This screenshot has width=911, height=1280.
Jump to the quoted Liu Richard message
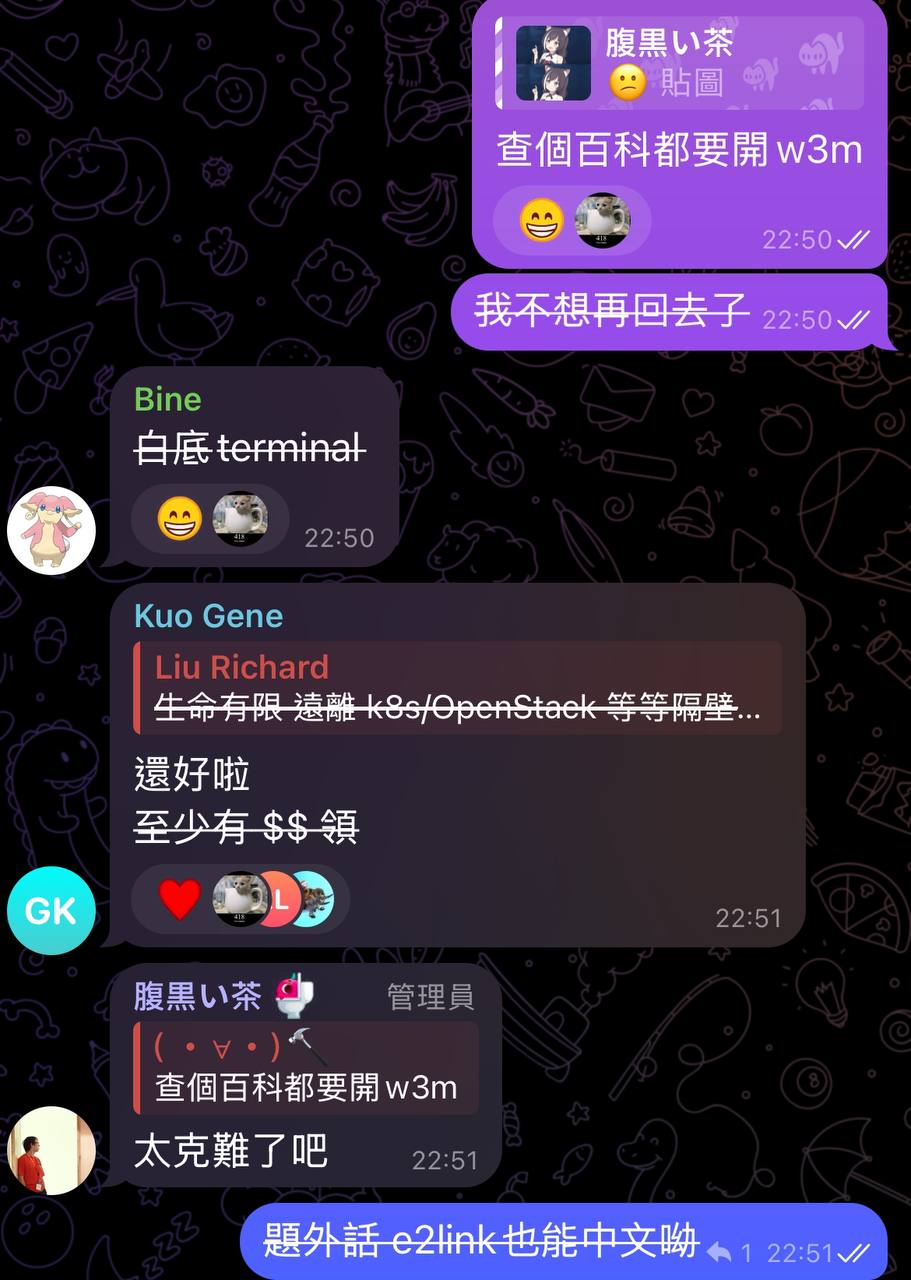[x=458, y=688]
